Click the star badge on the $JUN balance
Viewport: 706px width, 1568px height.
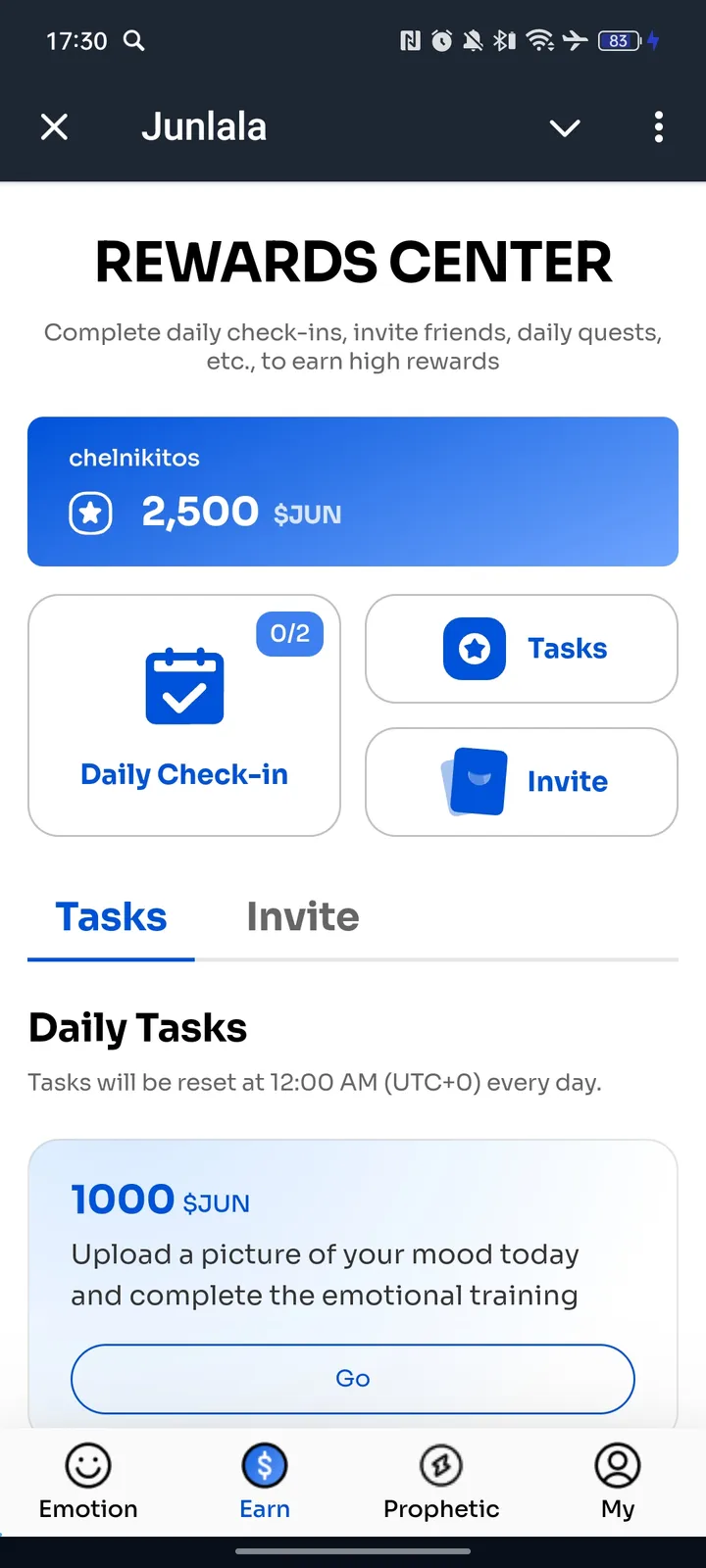pyautogui.click(x=89, y=512)
